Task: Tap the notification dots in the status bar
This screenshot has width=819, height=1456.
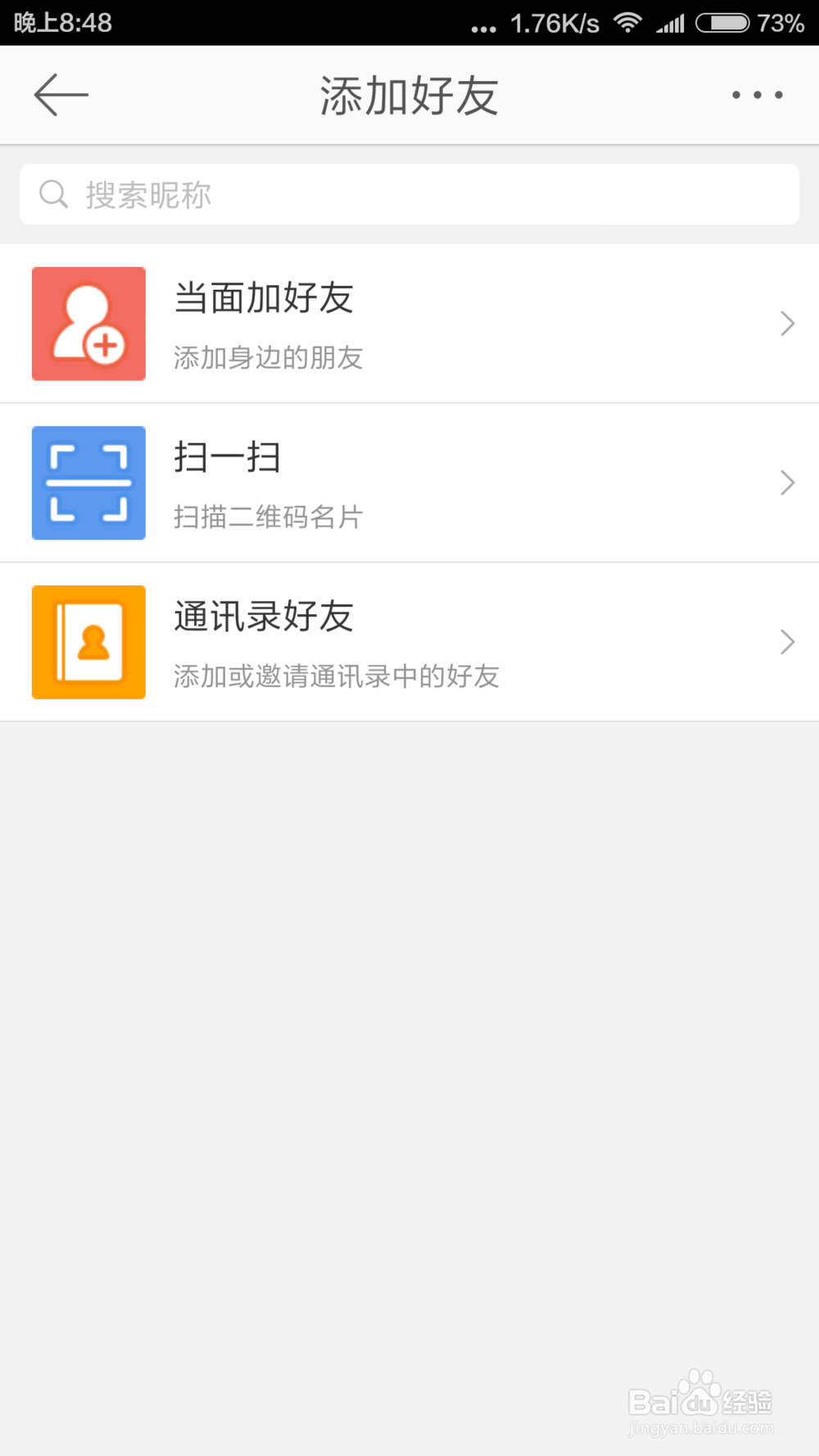Action: 483,25
